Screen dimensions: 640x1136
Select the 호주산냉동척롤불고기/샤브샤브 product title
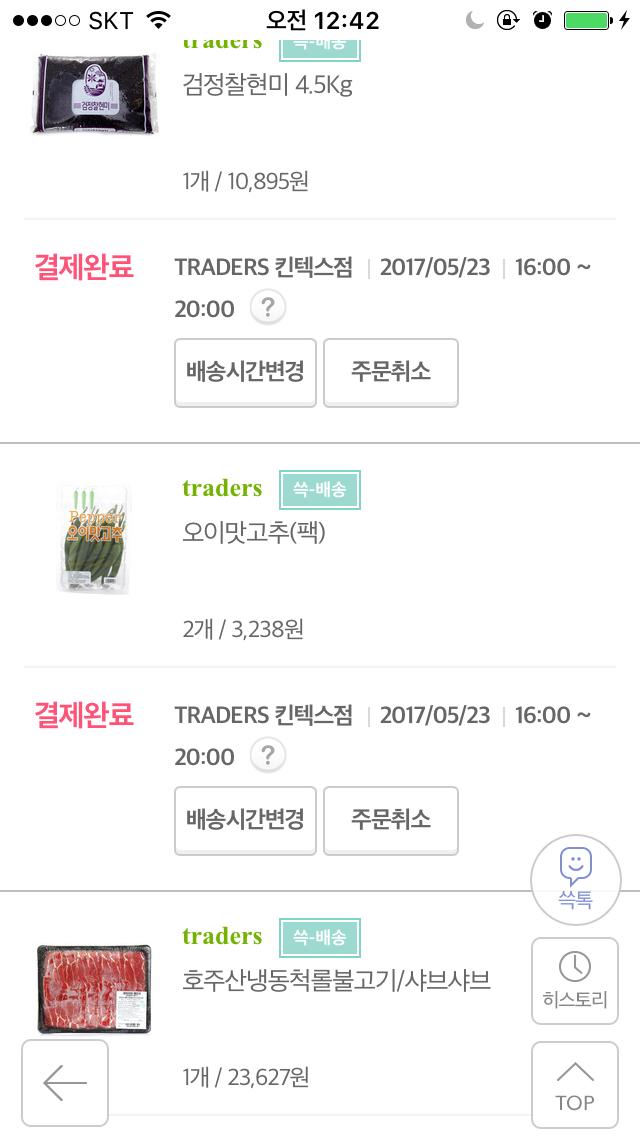click(336, 980)
